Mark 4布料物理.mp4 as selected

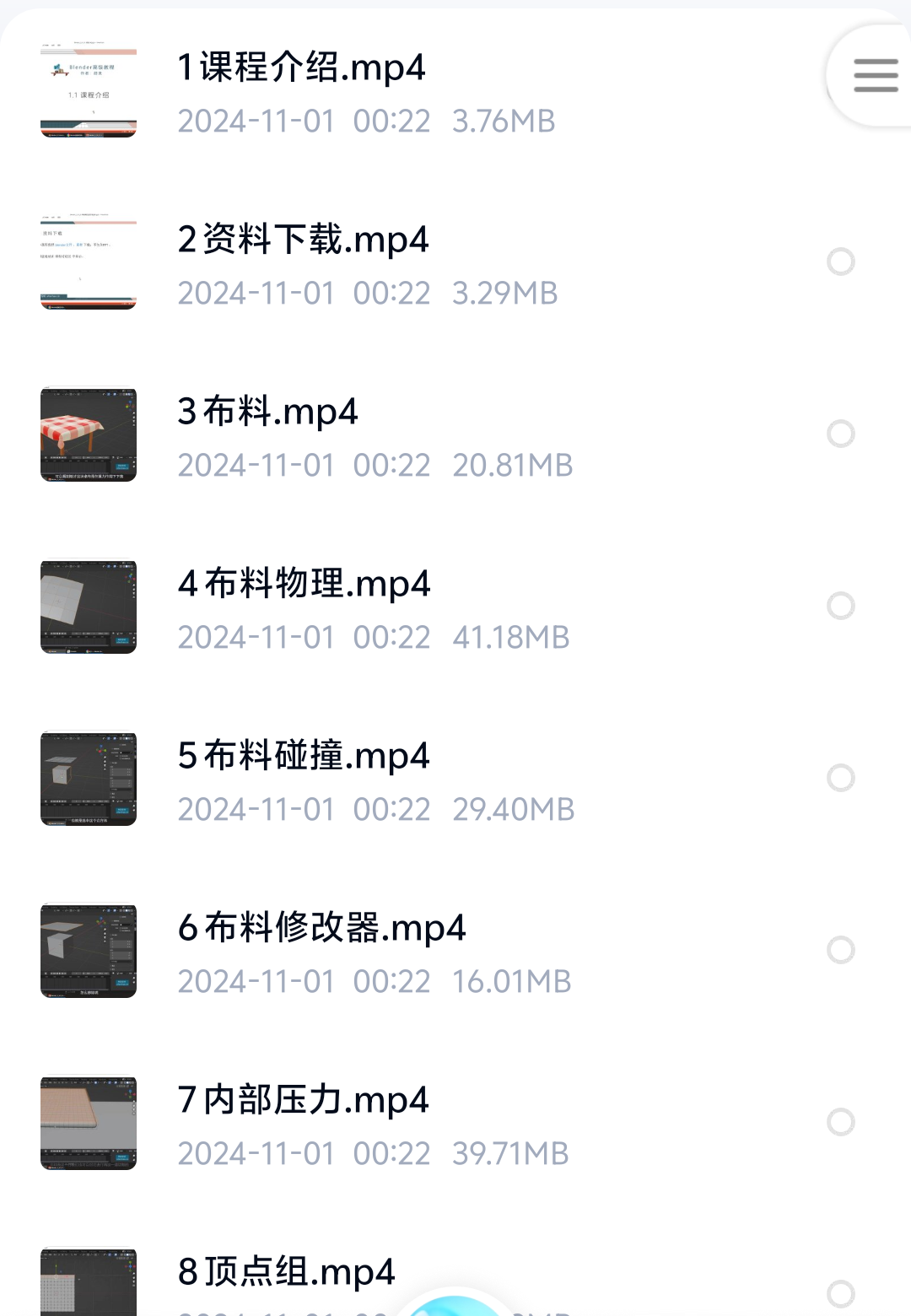[x=841, y=606]
